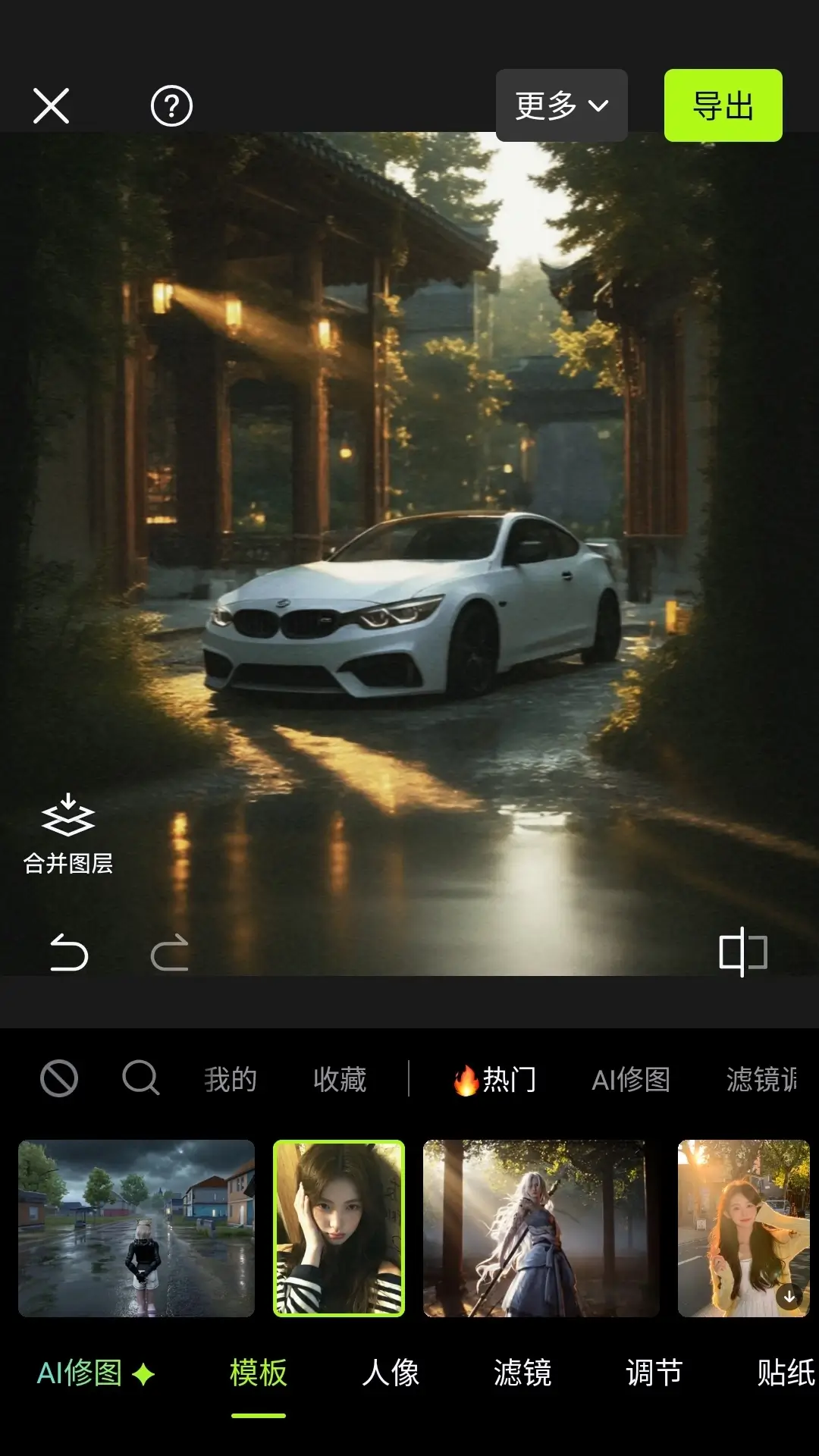Open the 调节 adjust tool
Screen dimensions: 819x1456
(654, 1373)
